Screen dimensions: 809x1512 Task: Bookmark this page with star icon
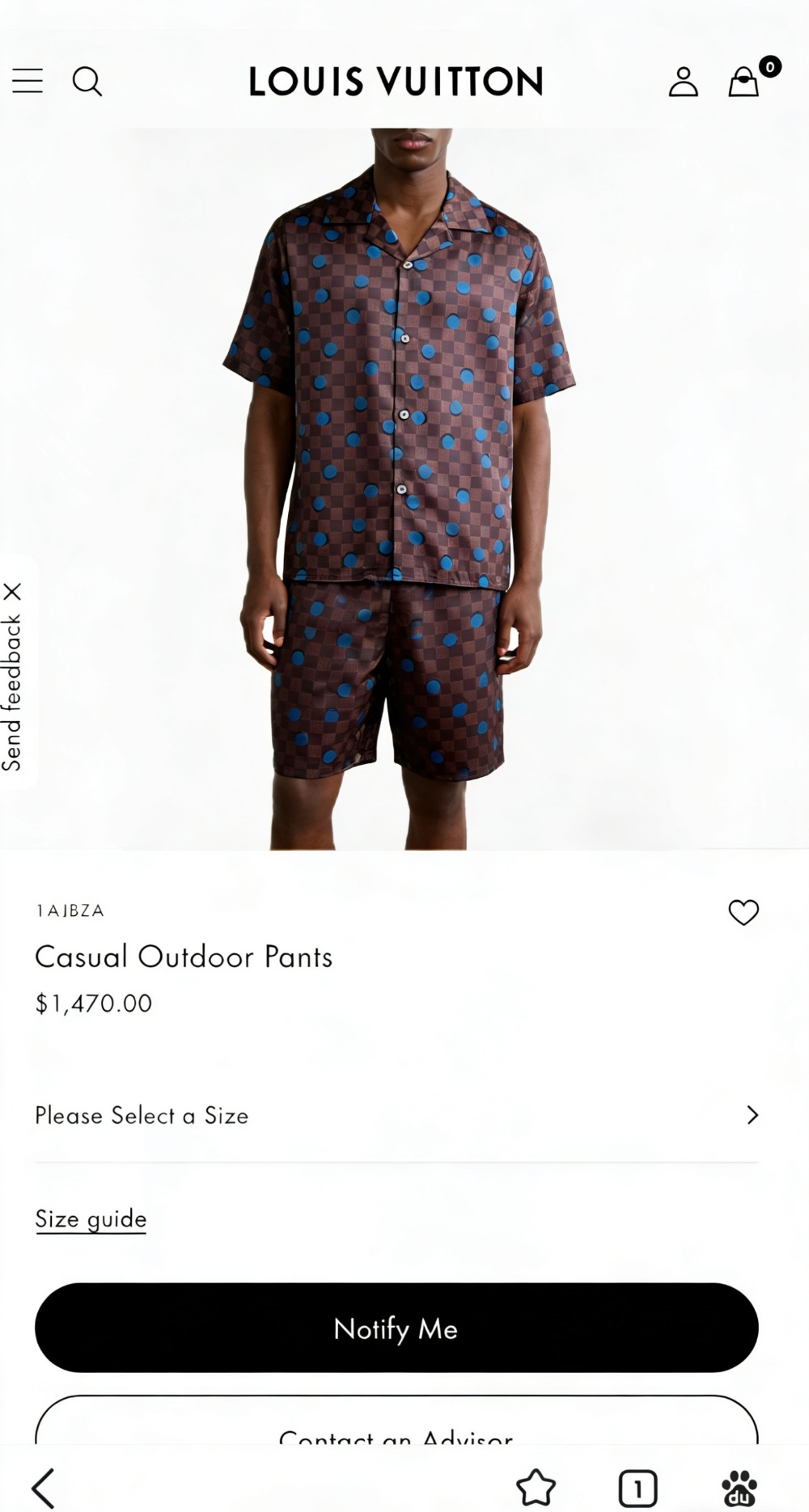tap(536, 1489)
